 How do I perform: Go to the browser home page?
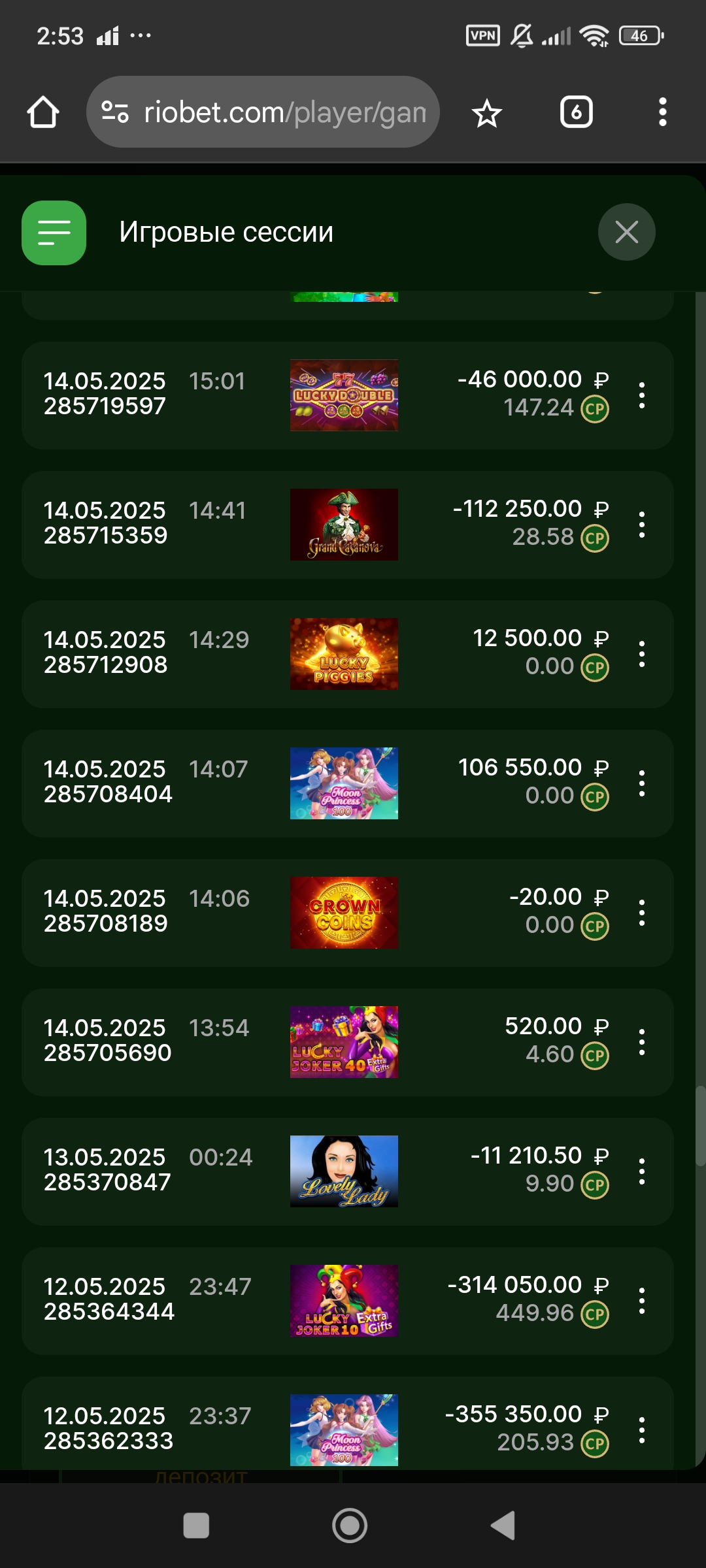coord(43,112)
